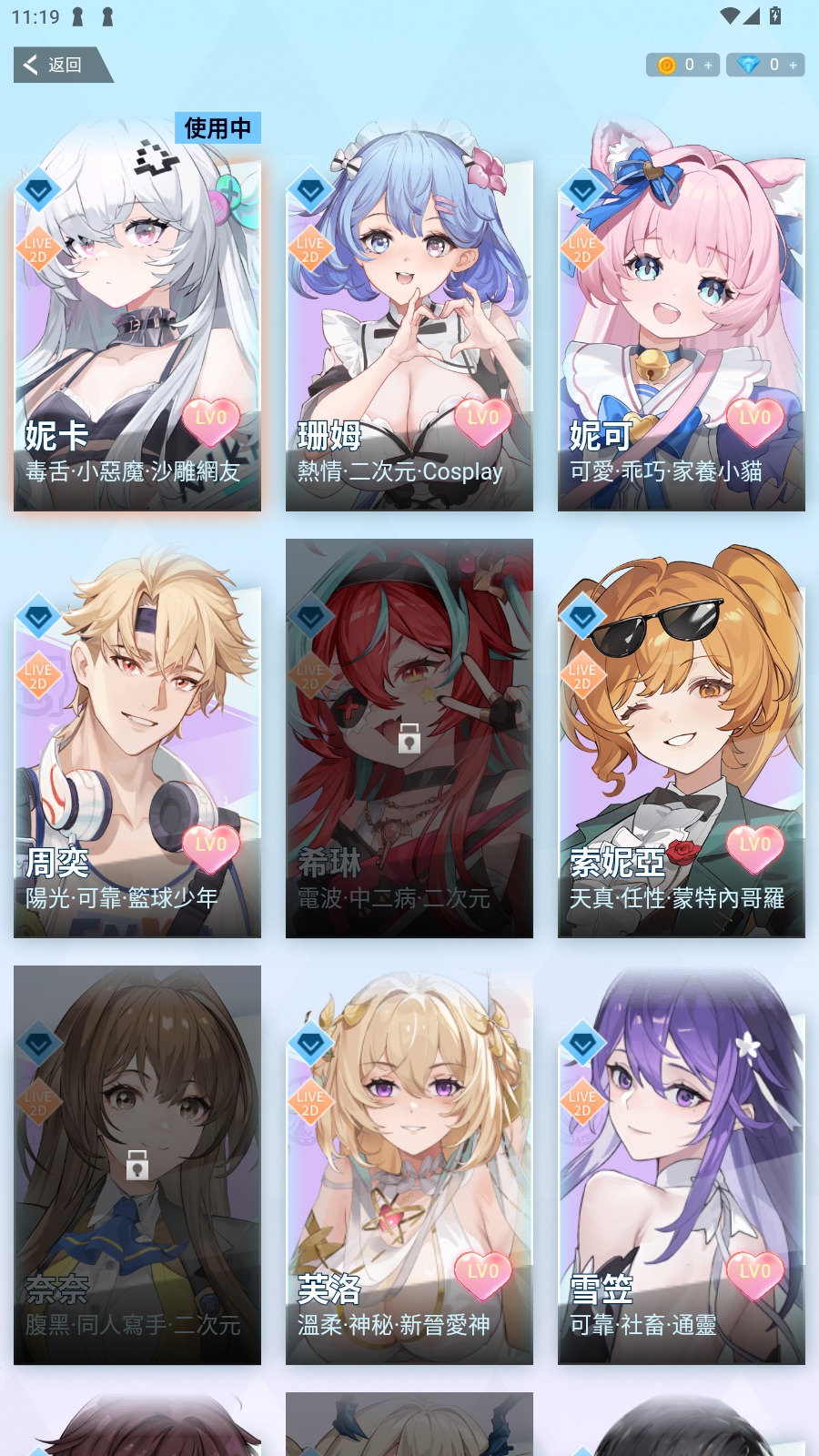Click the LV0 heart badge on 妮可's card

754,420
